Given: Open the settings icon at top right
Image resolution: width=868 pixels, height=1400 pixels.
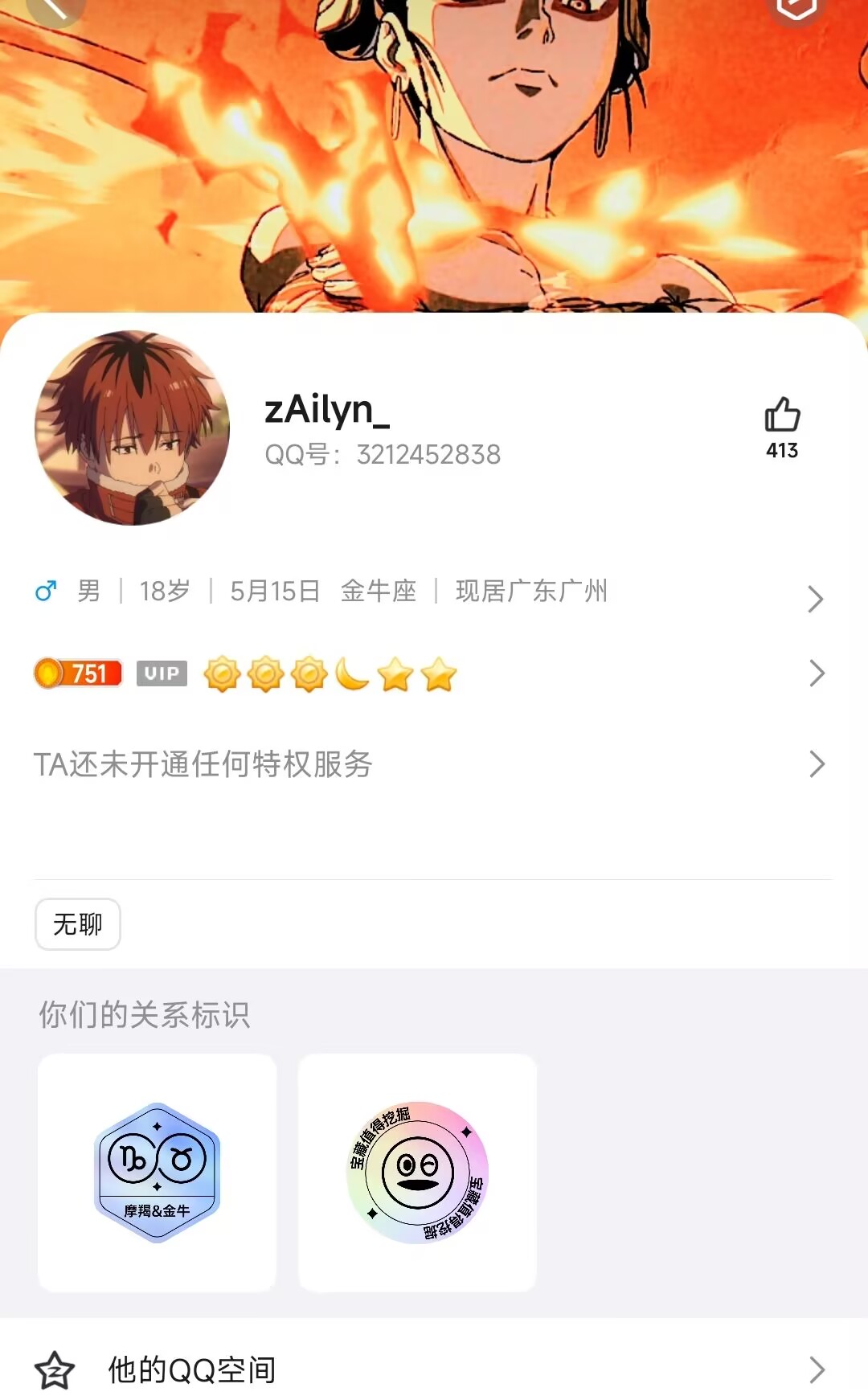Looking at the screenshot, I should click(x=796, y=8).
